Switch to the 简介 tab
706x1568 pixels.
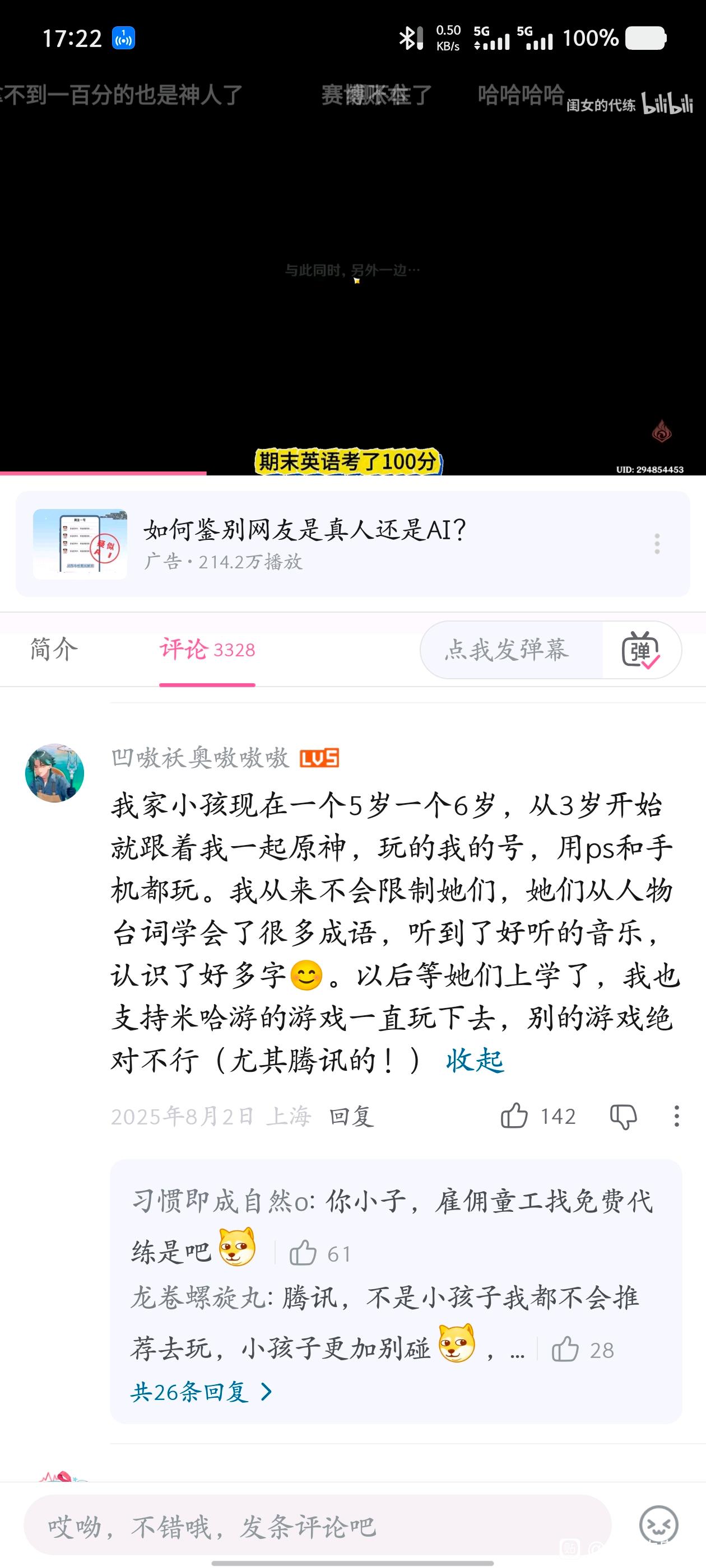(x=54, y=649)
